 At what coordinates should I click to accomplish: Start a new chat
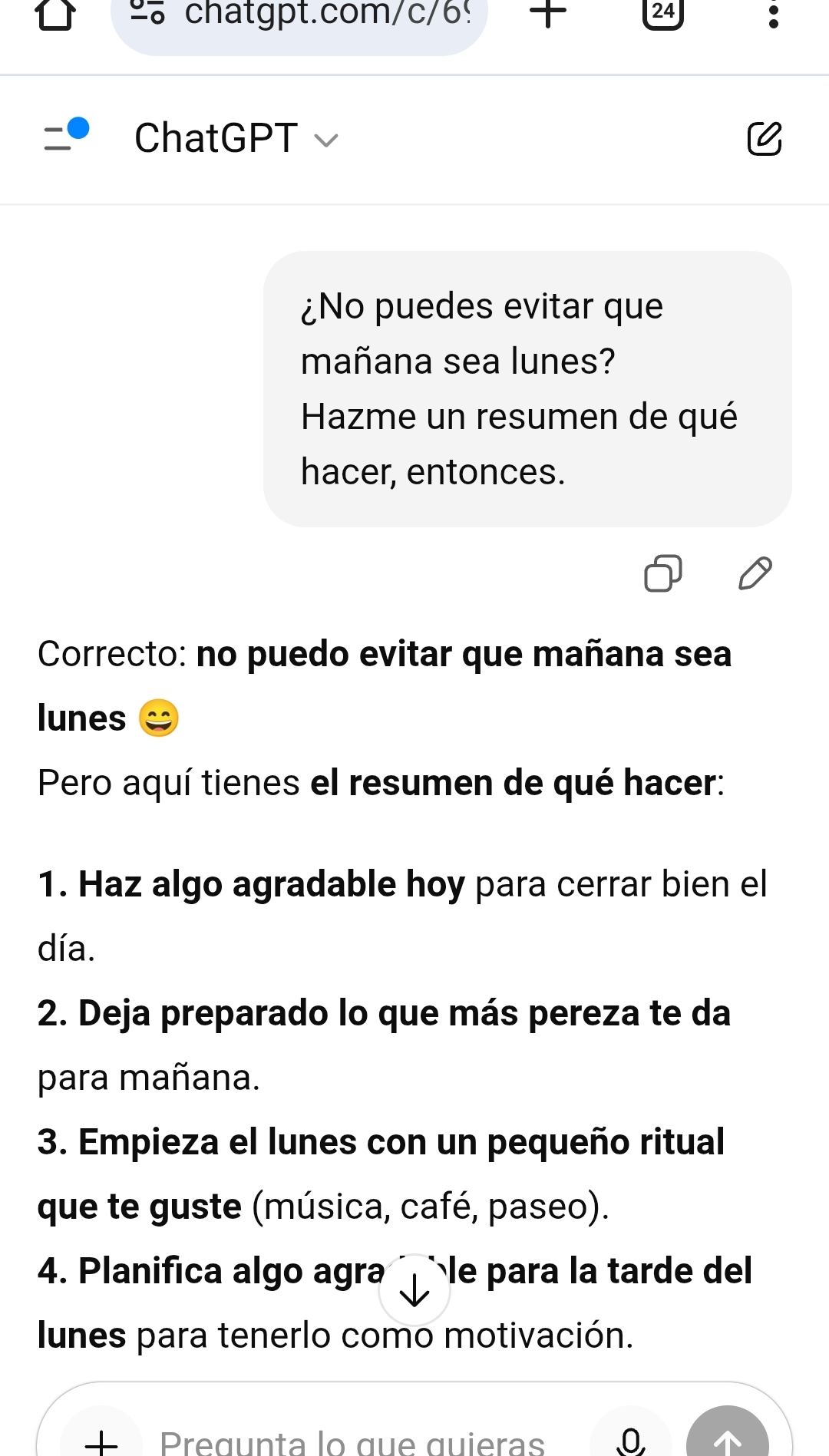(765, 139)
